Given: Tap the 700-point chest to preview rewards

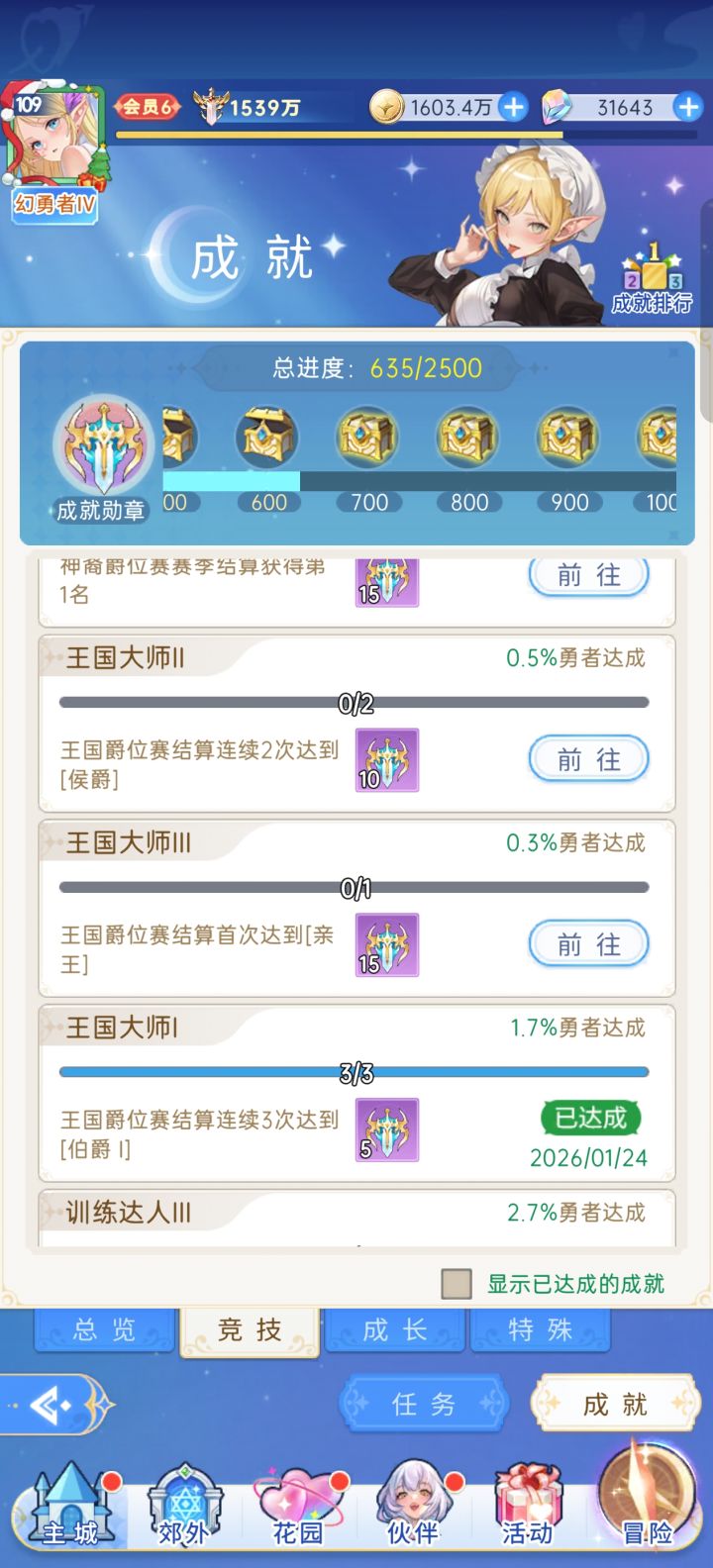Looking at the screenshot, I should [x=367, y=436].
